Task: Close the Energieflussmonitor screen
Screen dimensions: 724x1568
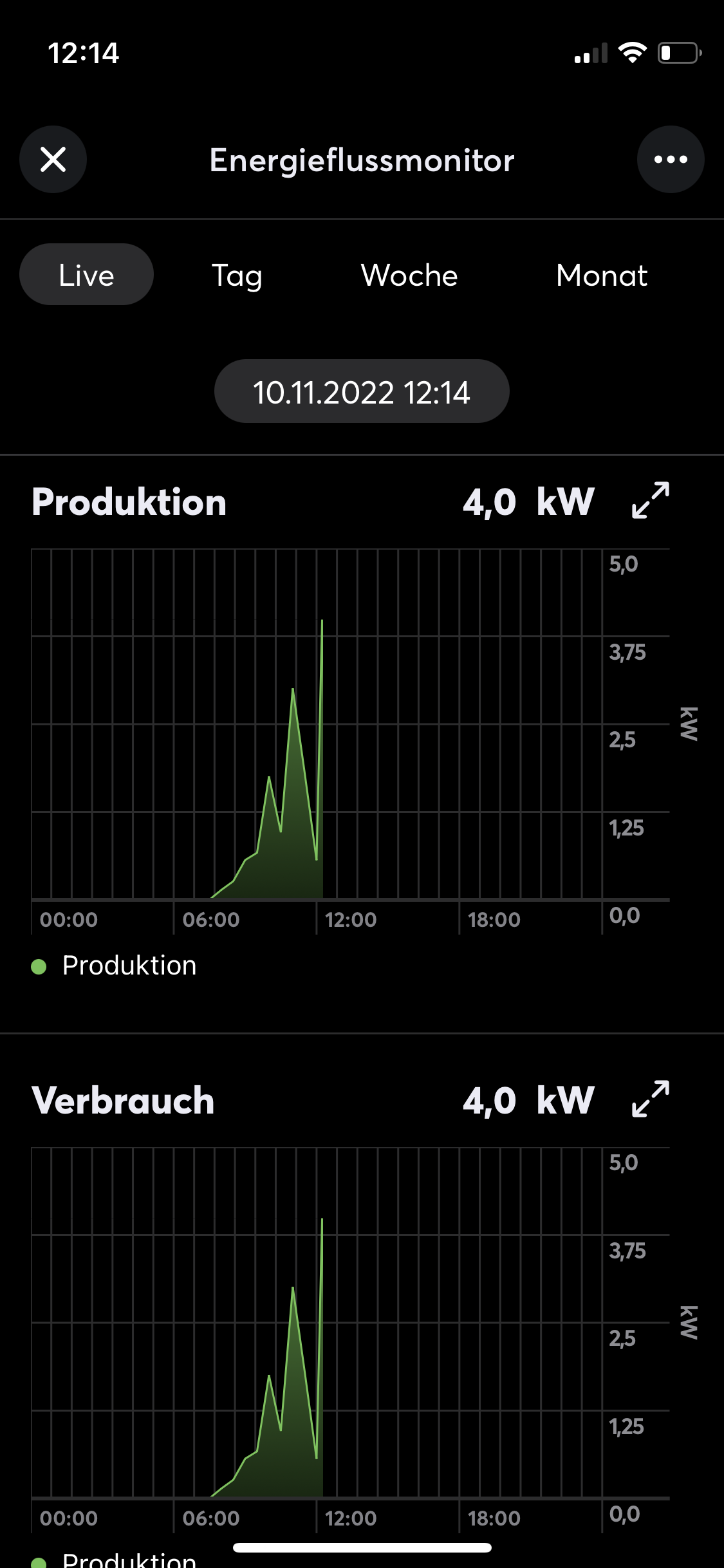Action: (x=53, y=159)
